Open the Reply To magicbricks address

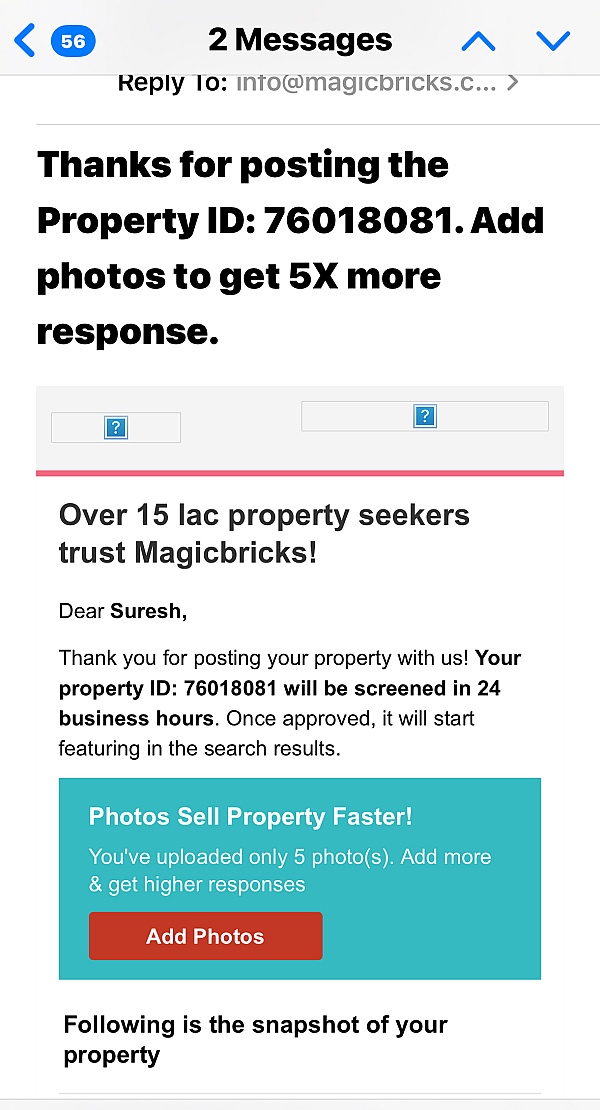pyautogui.click(x=370, y=82)
